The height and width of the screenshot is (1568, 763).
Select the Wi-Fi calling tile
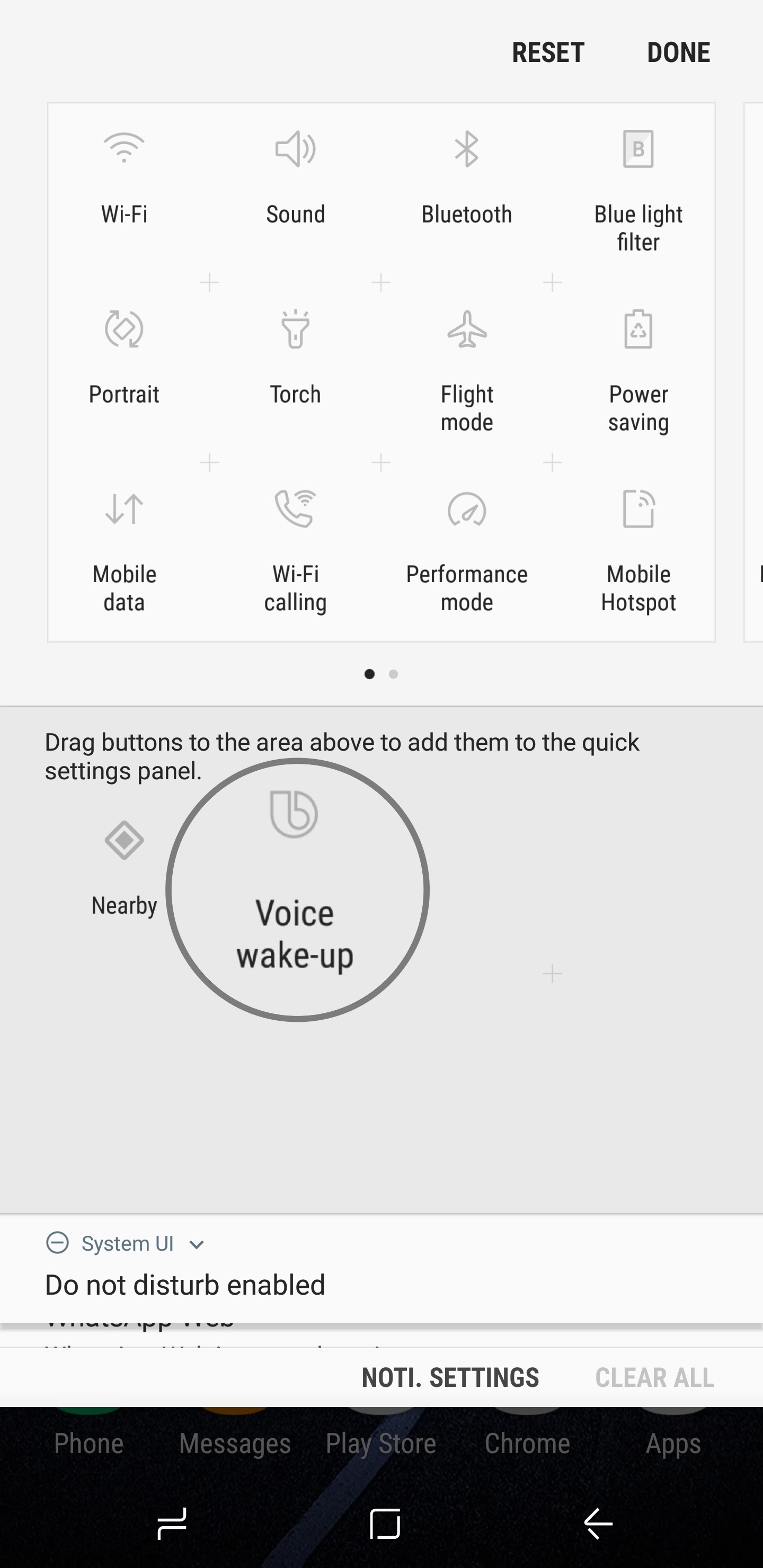[295, 548]
